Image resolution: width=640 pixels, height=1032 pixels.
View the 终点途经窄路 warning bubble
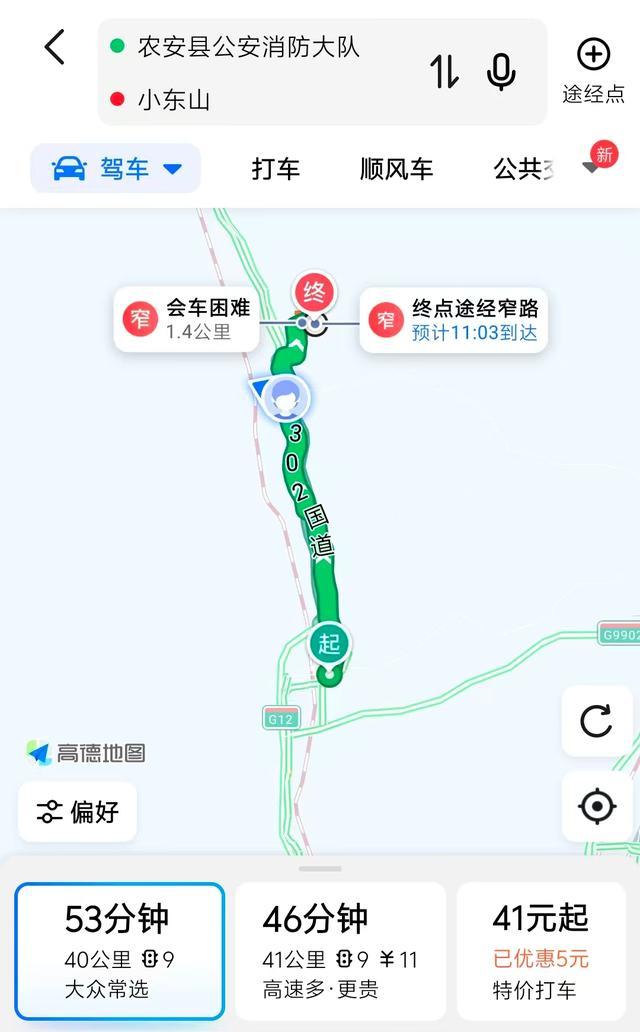click(454, 320)
